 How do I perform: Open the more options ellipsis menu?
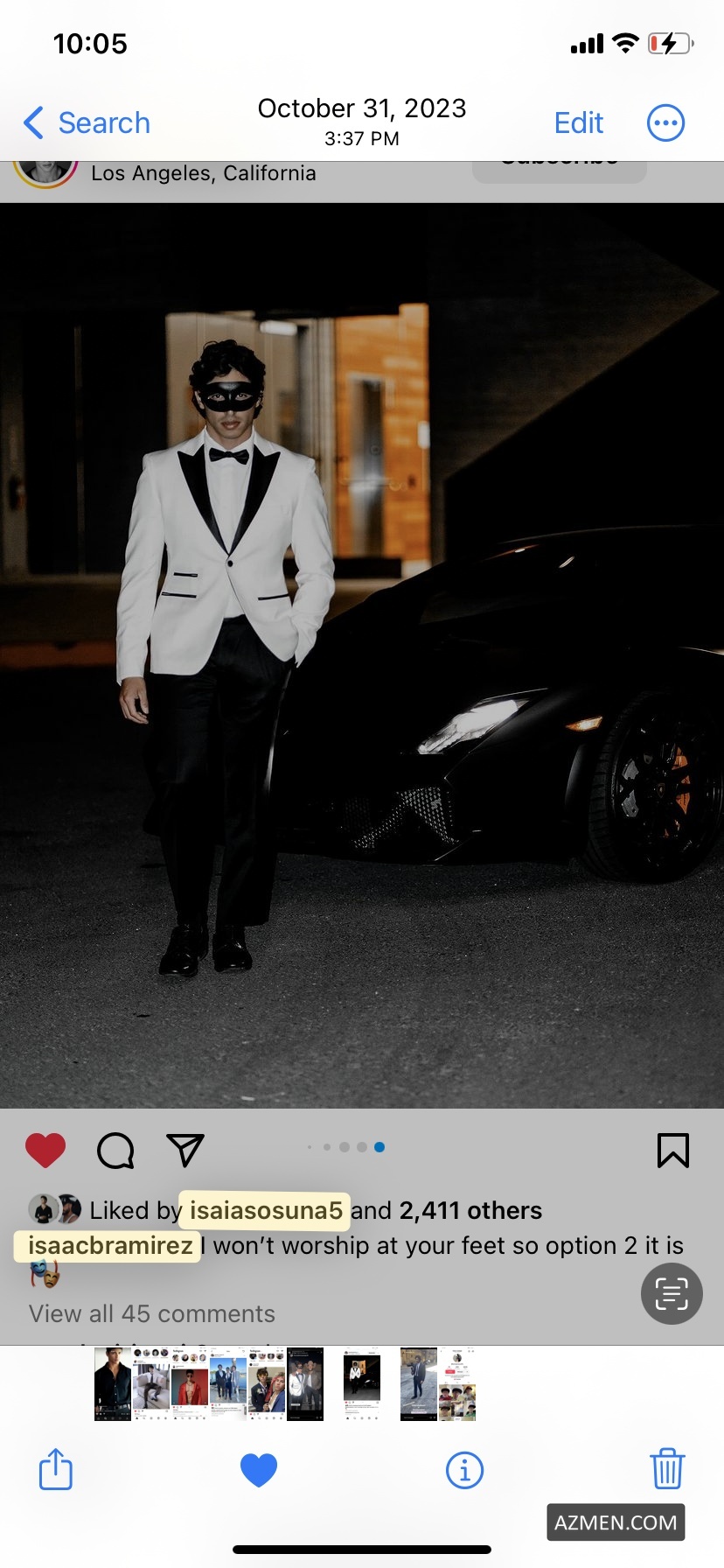[665, 123]
